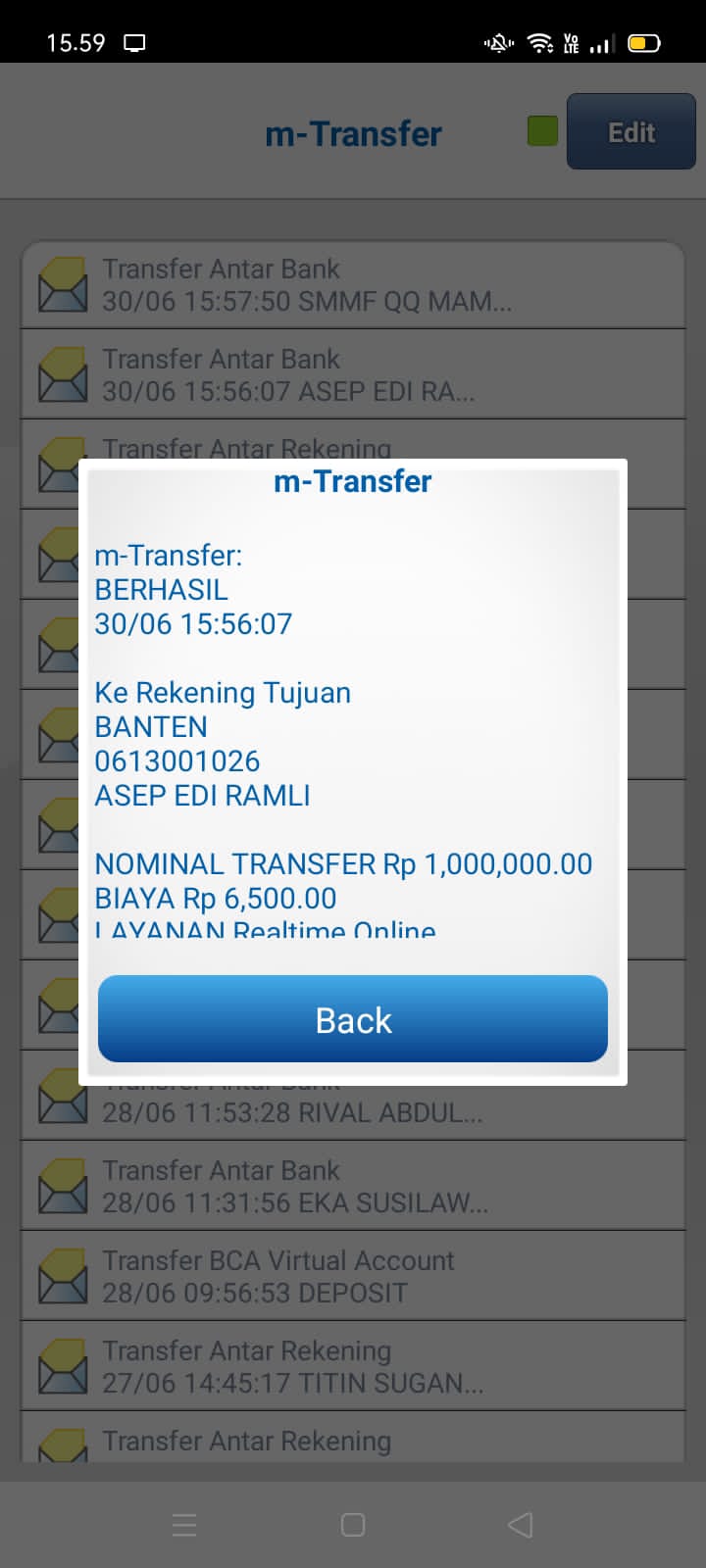Tap the Back button in the dialog
This screenshot has width=706, height=1568.
353,1019
